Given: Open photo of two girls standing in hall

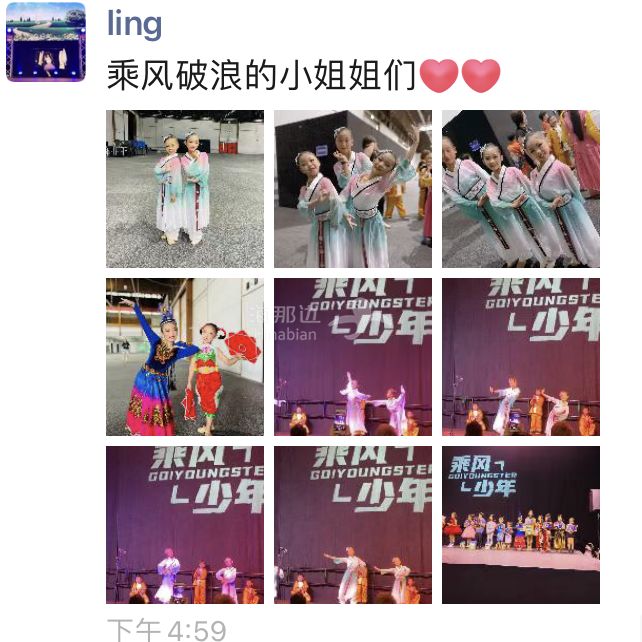Looking at the screenshot, I should tap(185, 189).
